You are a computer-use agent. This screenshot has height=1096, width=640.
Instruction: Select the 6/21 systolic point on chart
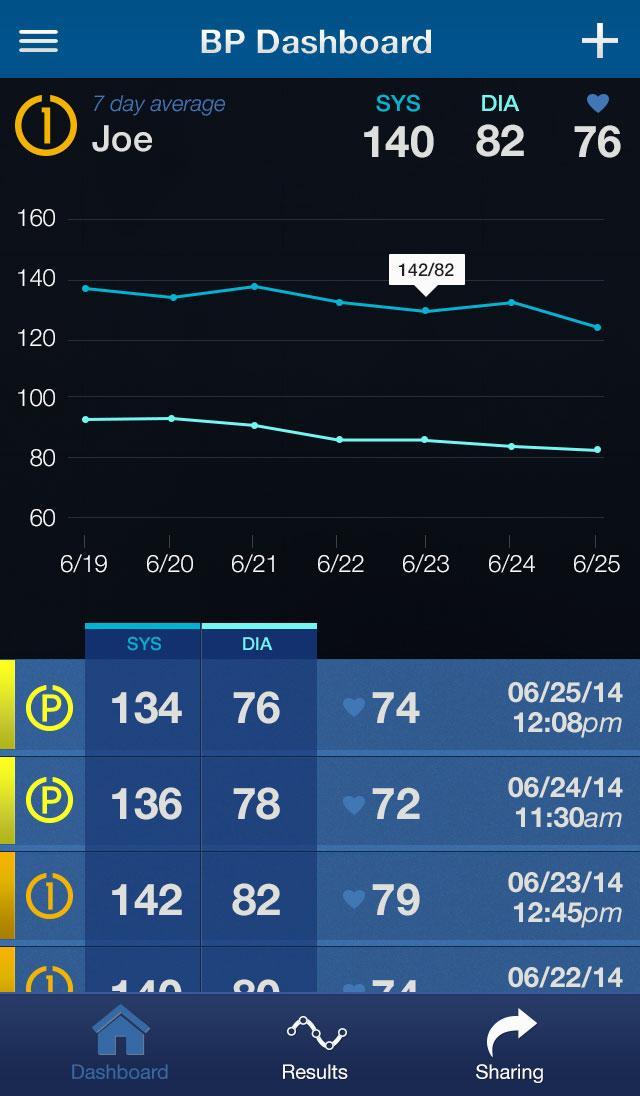254,286
